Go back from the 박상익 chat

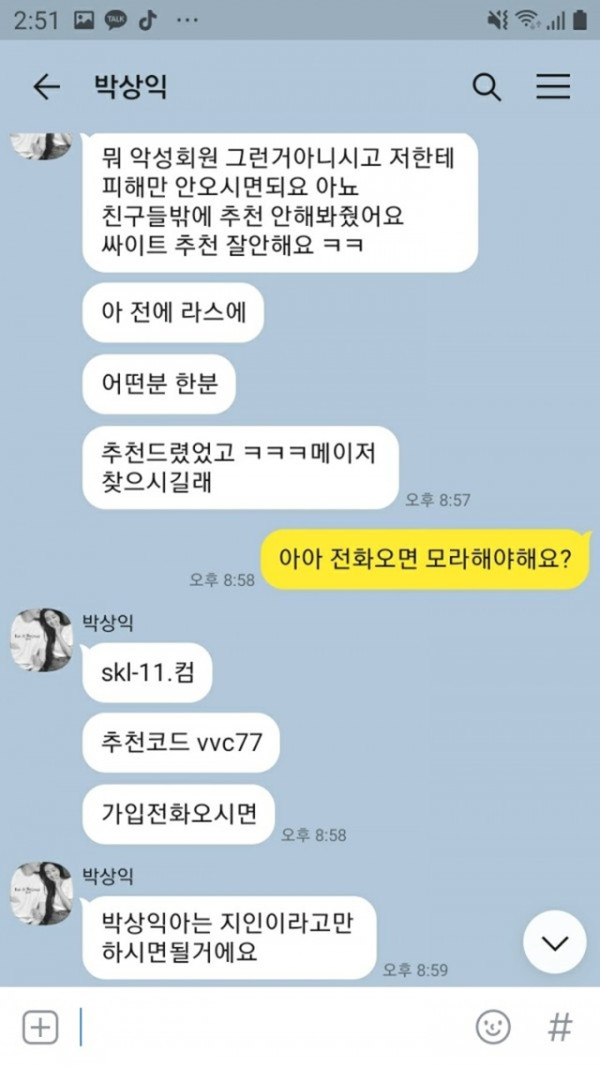(x=46, y=87)
